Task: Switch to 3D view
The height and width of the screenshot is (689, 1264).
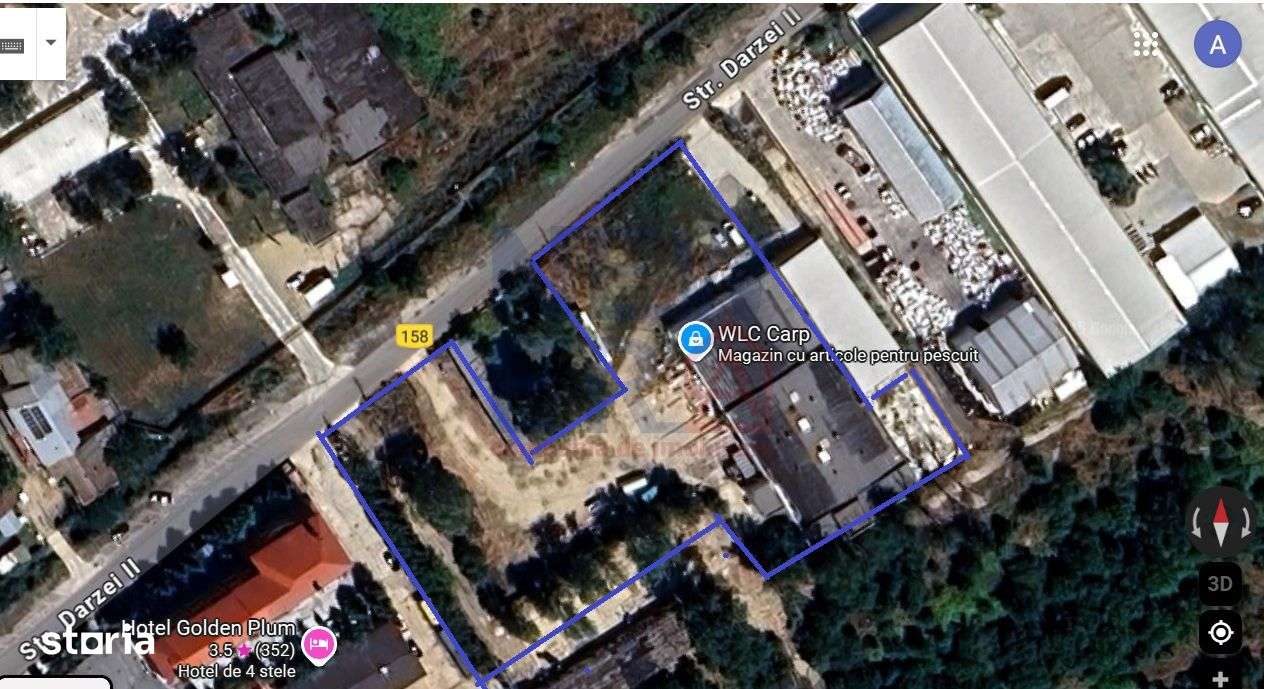Action: tap(1220, 585)
